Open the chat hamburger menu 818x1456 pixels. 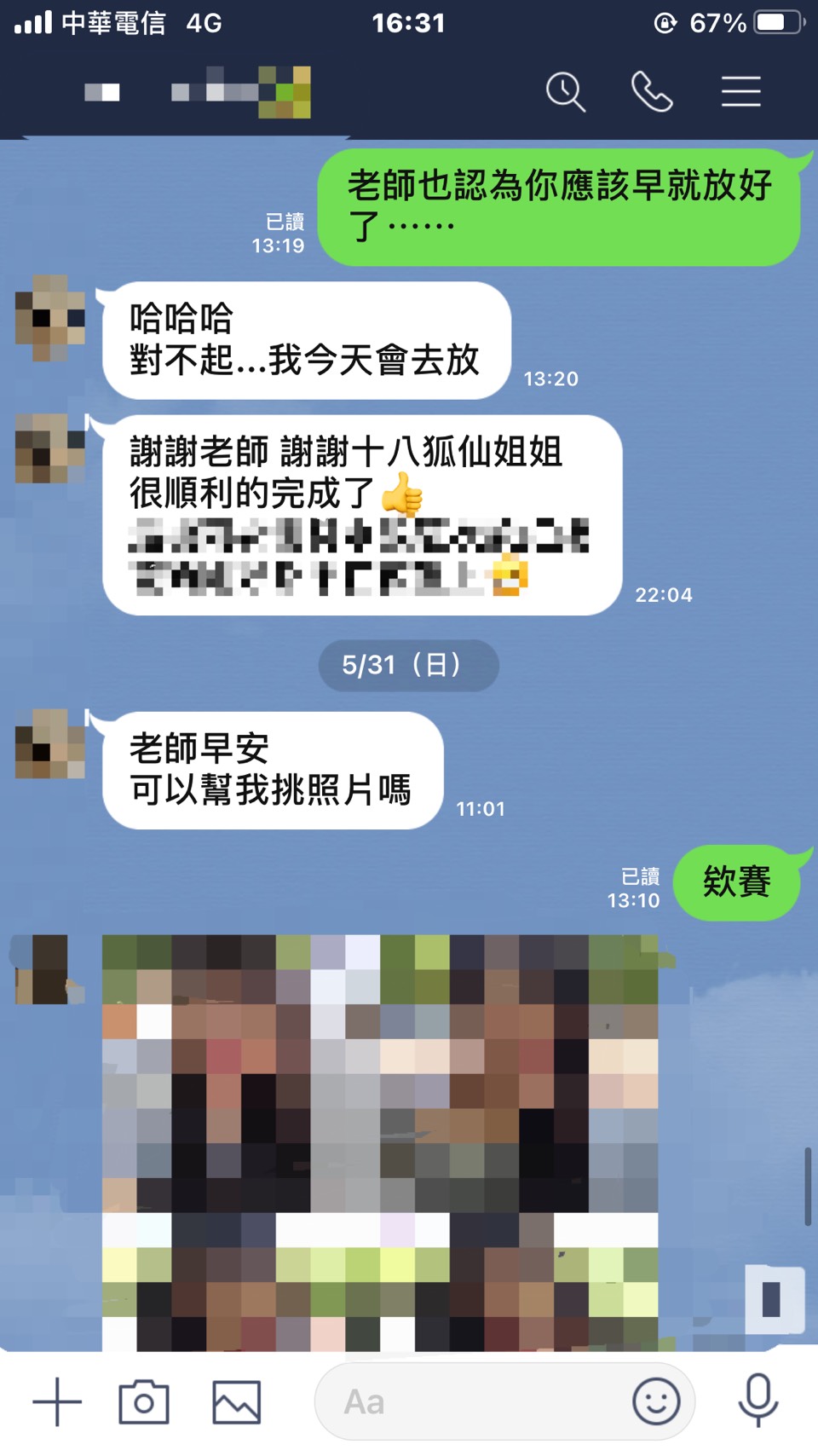740,91
